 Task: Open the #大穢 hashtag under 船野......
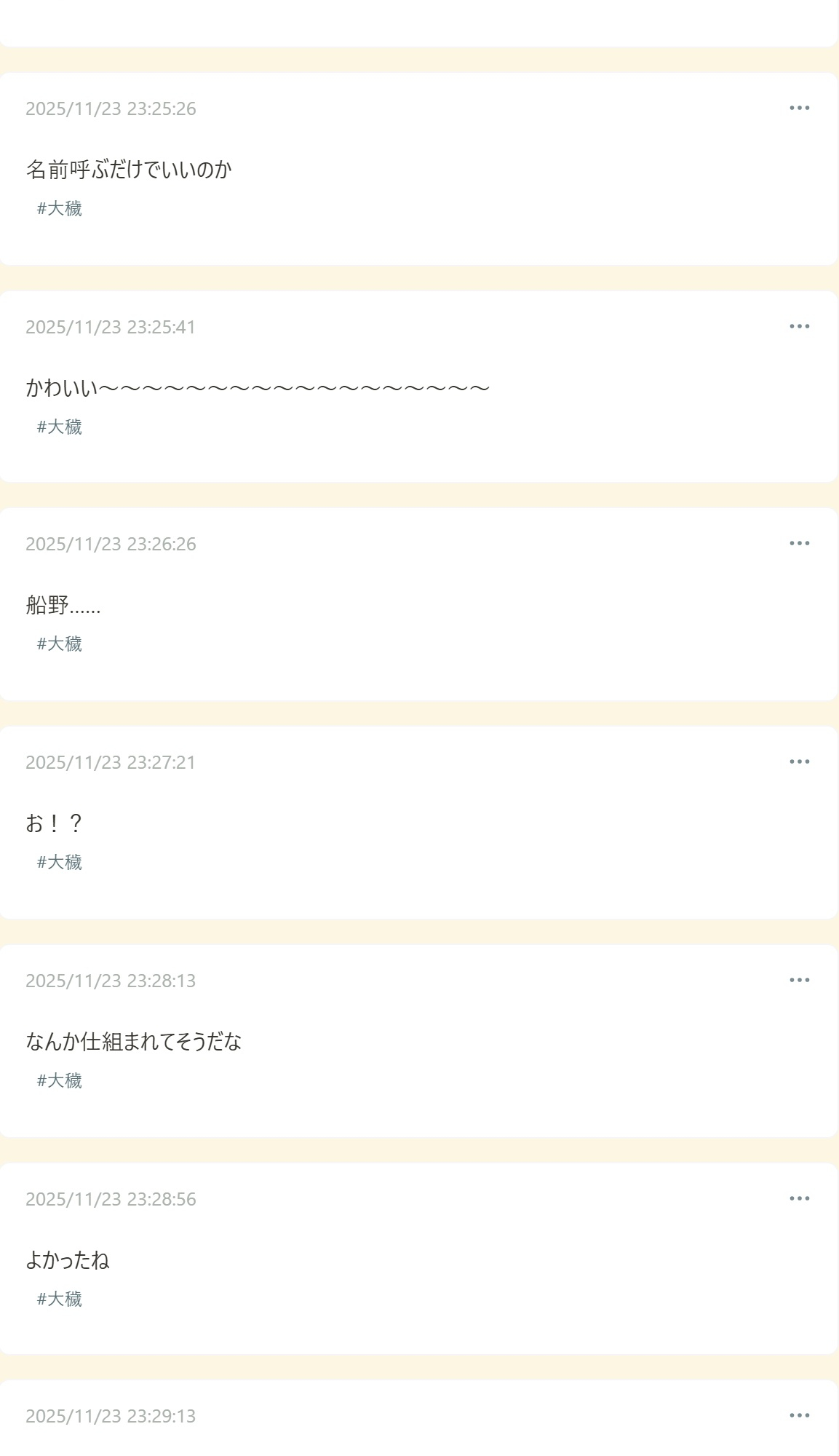pos(60,644)
